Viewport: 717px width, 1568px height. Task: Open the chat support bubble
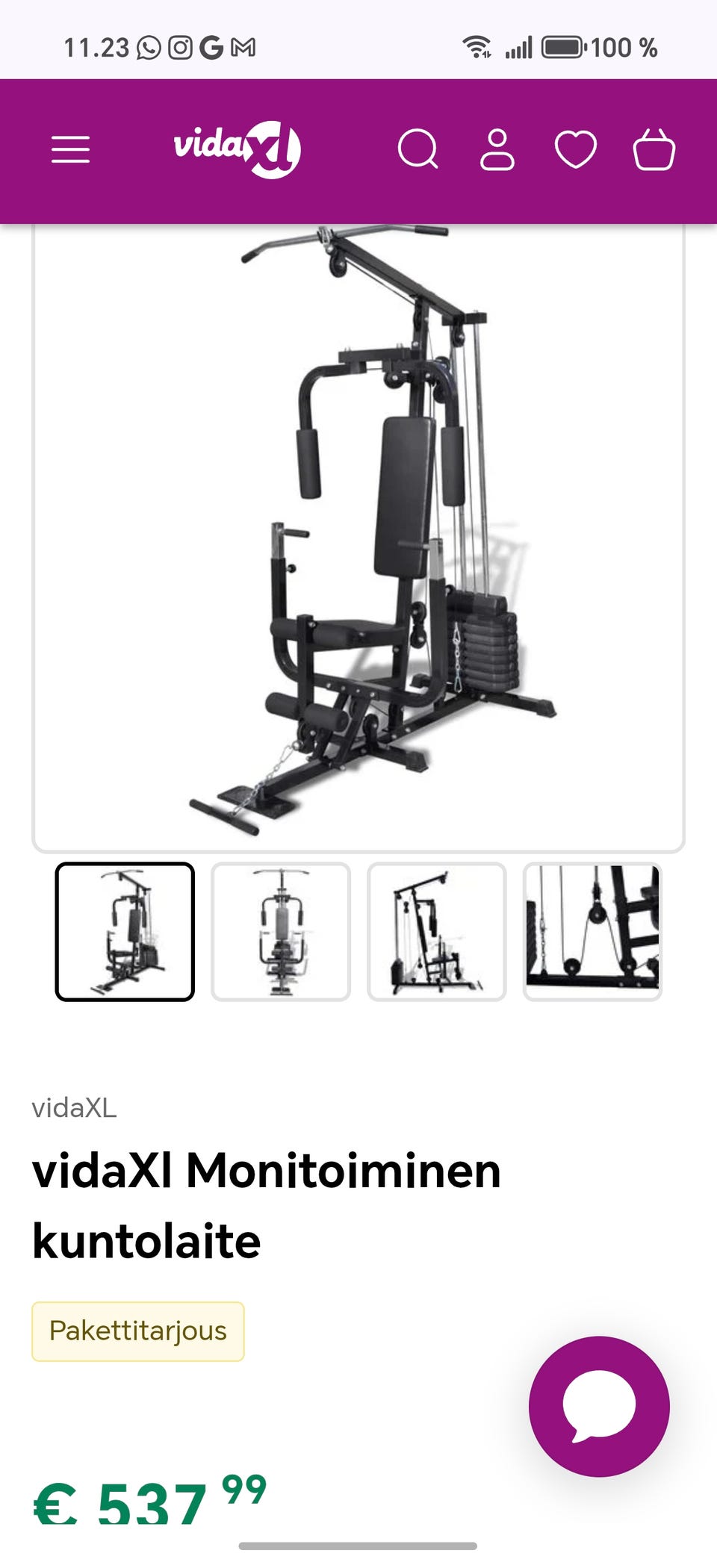(x=599, y=1406)
